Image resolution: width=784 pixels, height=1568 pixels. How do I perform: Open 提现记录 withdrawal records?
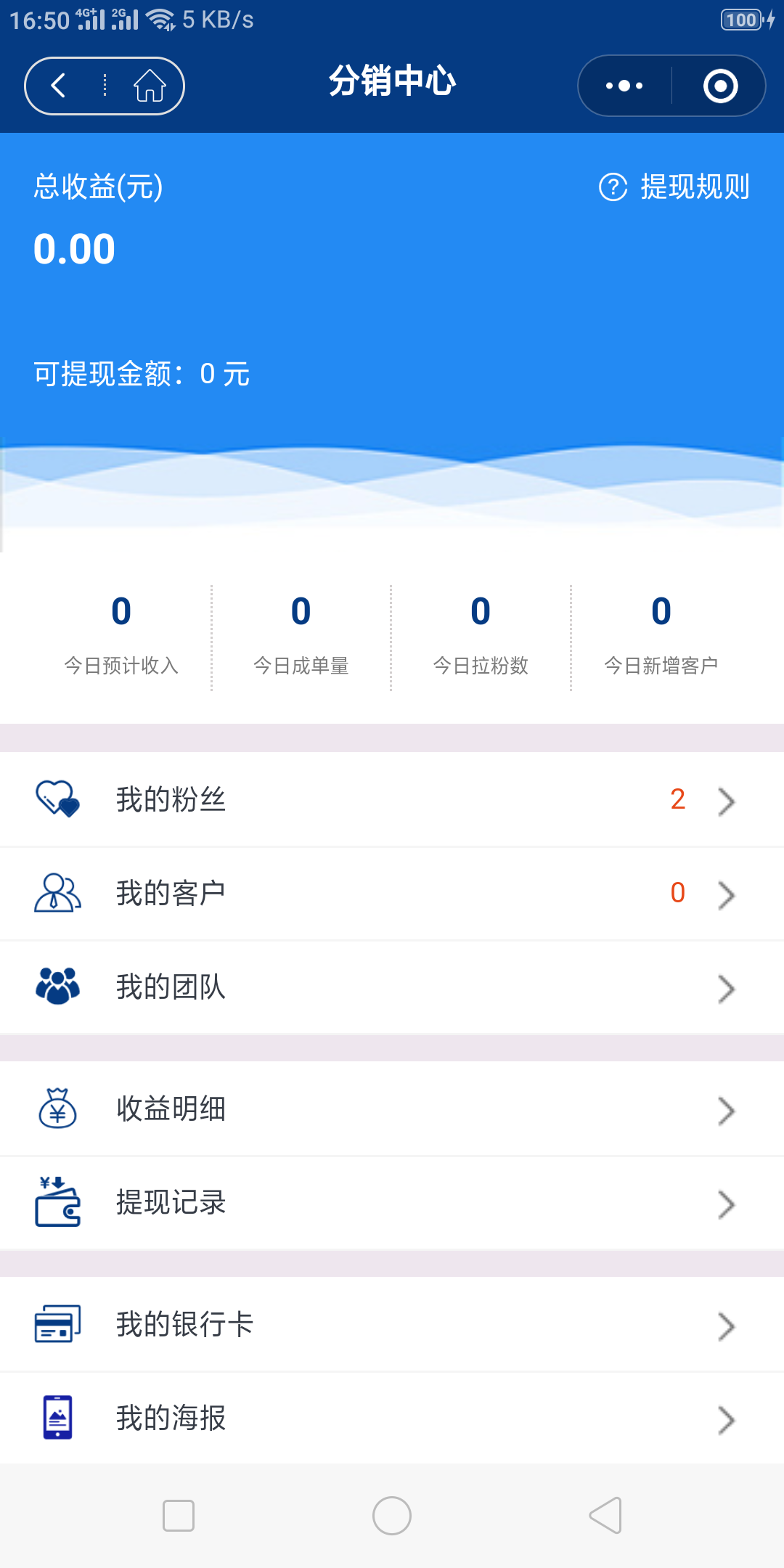392,1203
